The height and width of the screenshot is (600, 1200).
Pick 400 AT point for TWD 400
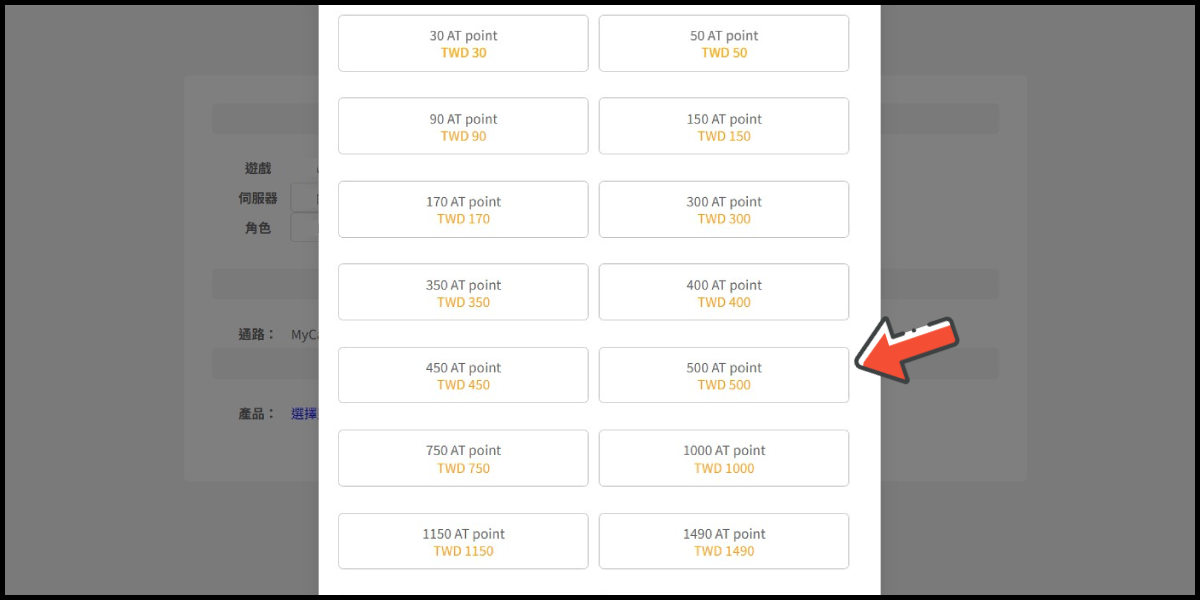click(724, 293)
